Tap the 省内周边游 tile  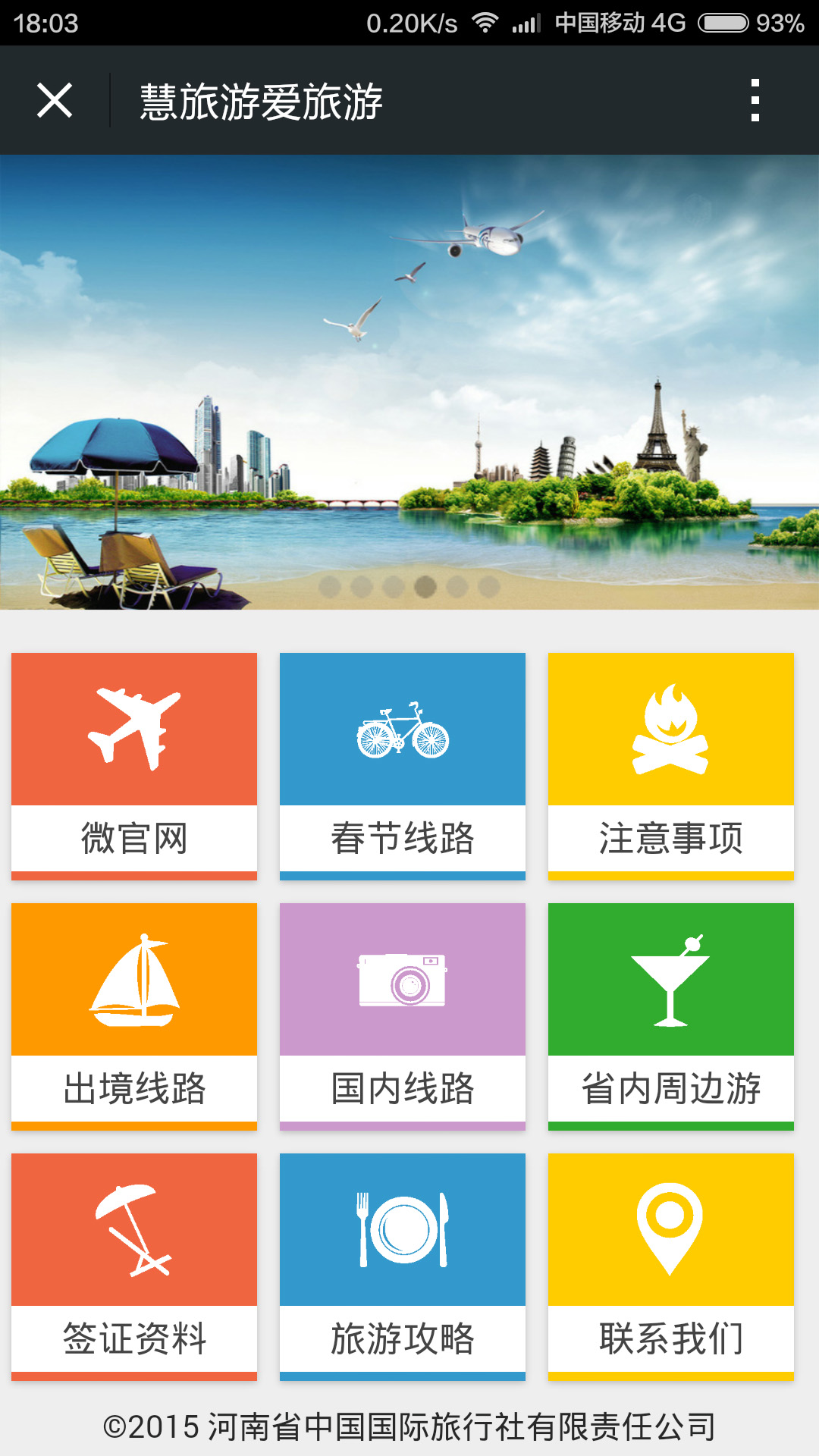pyautogui.click(x=671, y=1016)
